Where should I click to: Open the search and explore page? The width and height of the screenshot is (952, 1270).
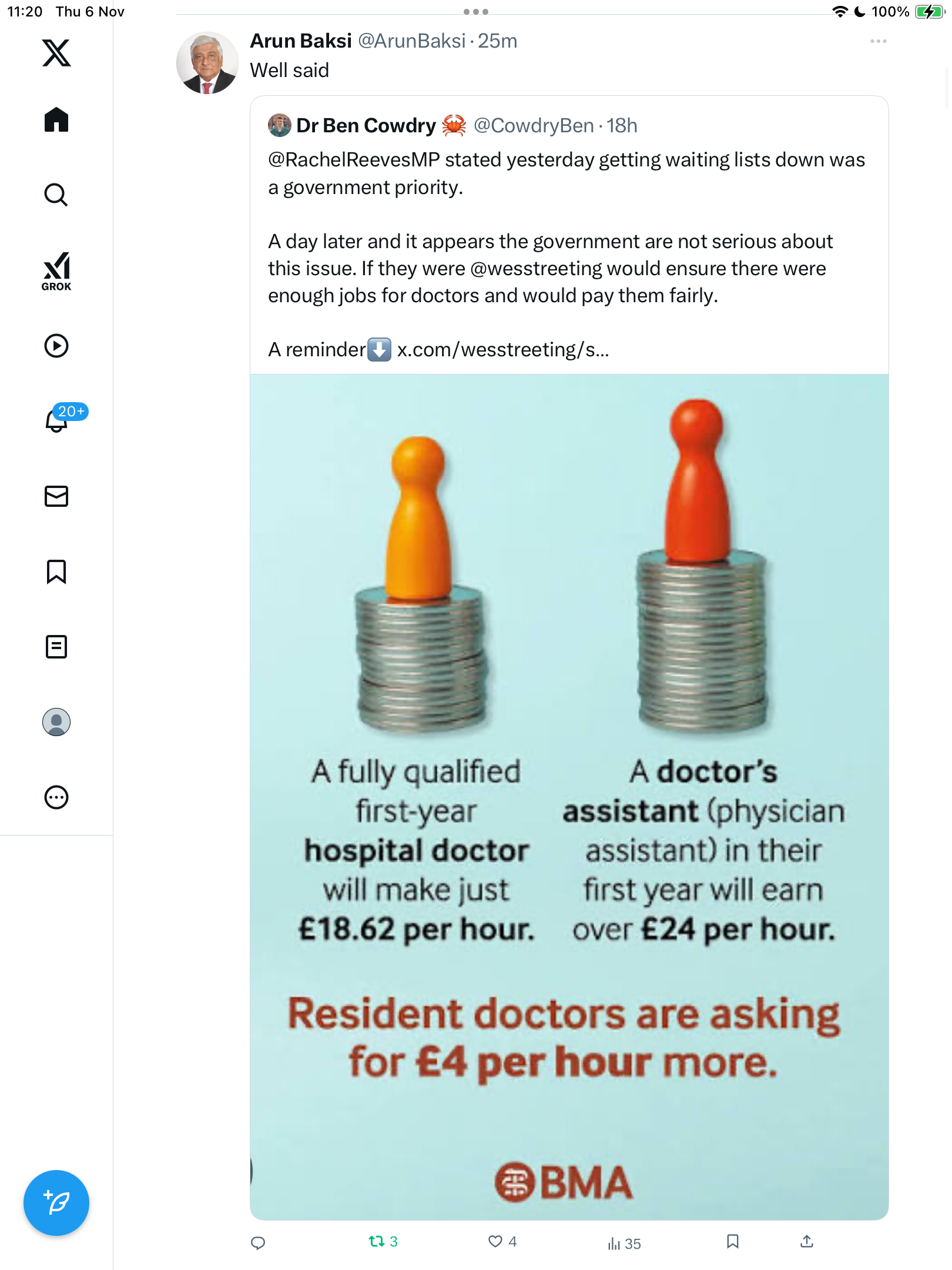tap(56, 195)
